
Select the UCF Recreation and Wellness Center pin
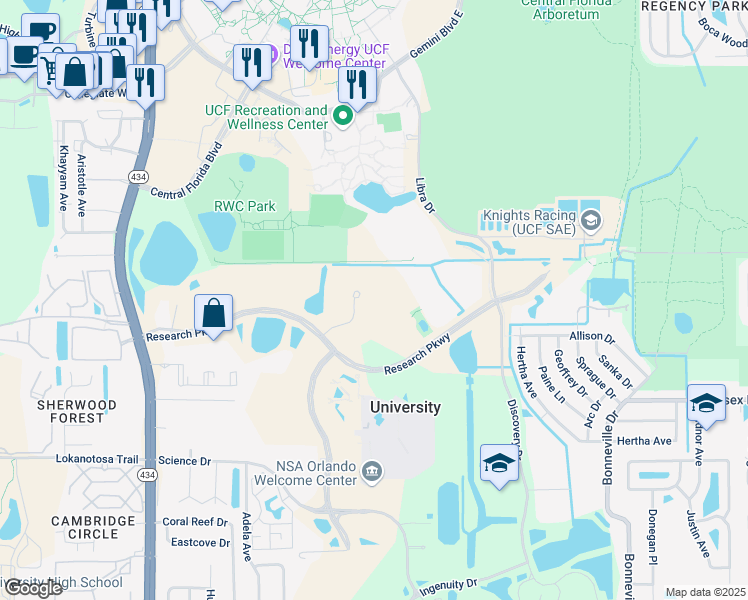pos(343,116)
